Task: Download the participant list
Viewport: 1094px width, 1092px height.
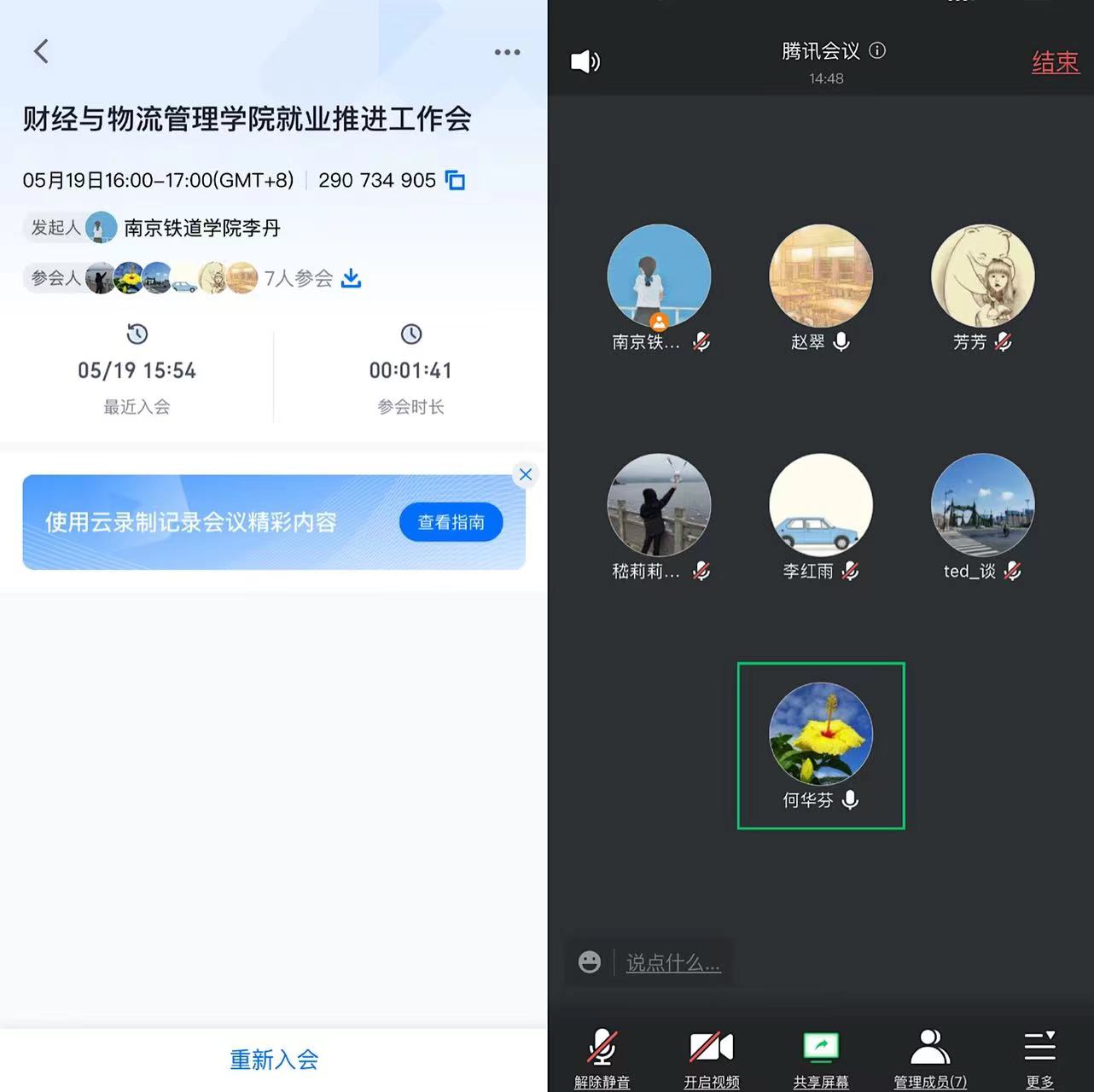Action: (x=352, y=278)
